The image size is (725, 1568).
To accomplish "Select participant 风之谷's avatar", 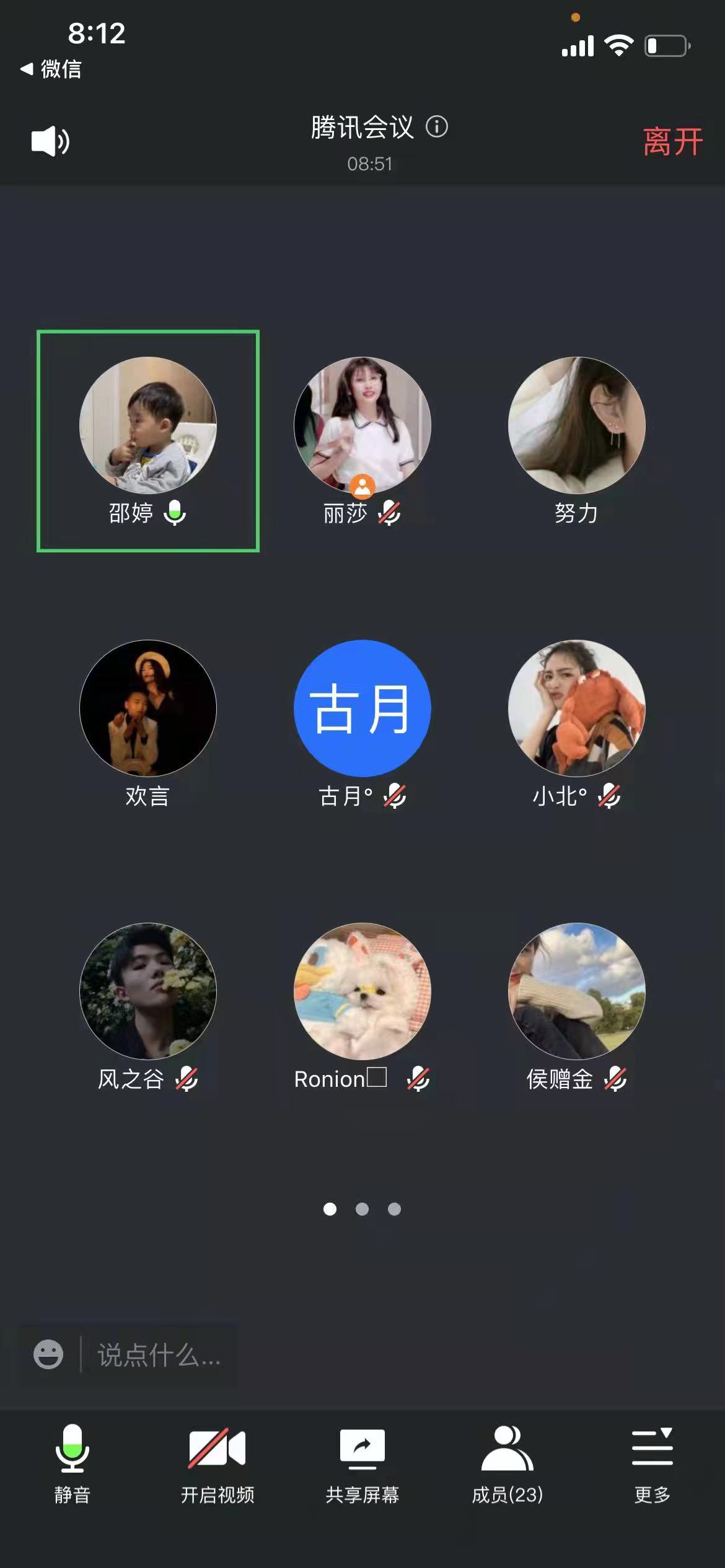I will (147, 991).
